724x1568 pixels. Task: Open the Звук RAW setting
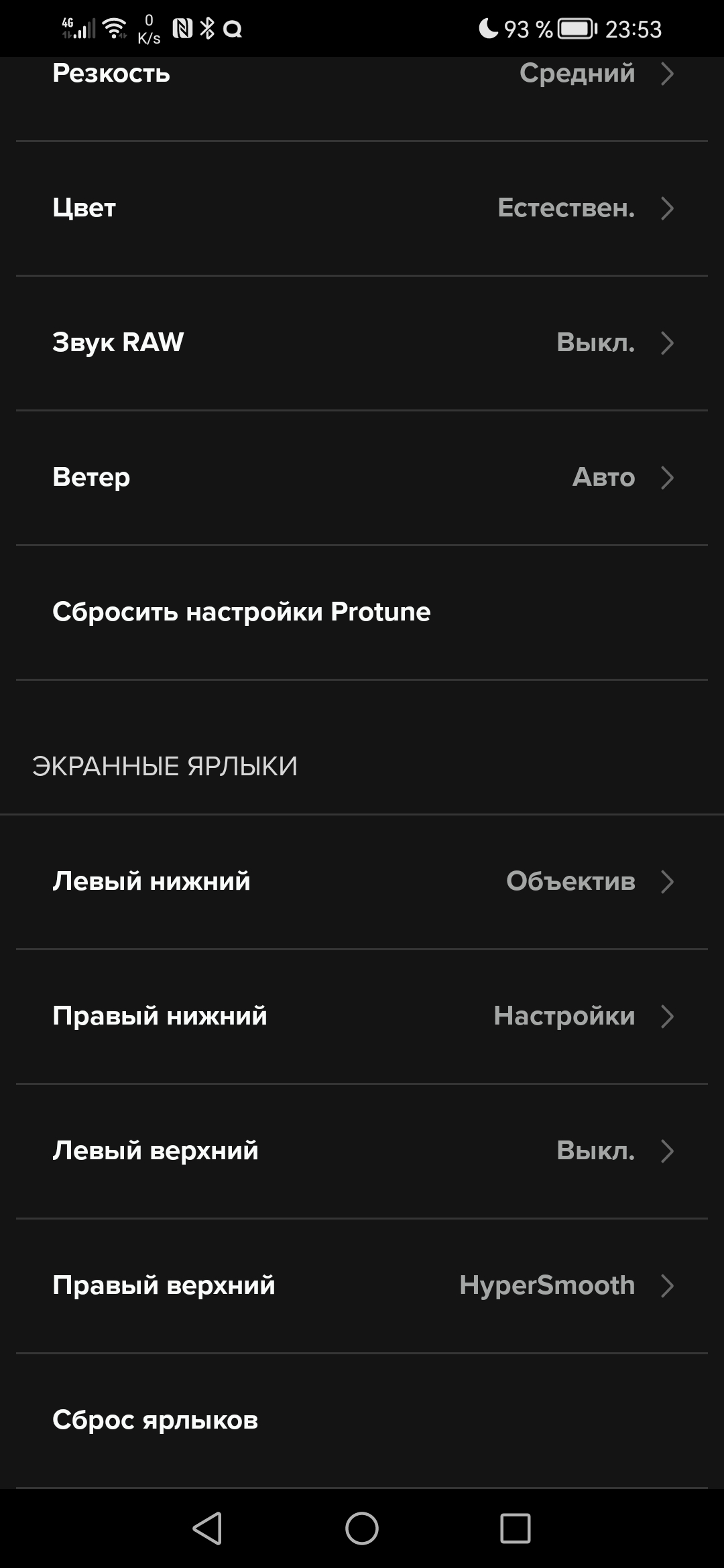(x=362, y=343)
